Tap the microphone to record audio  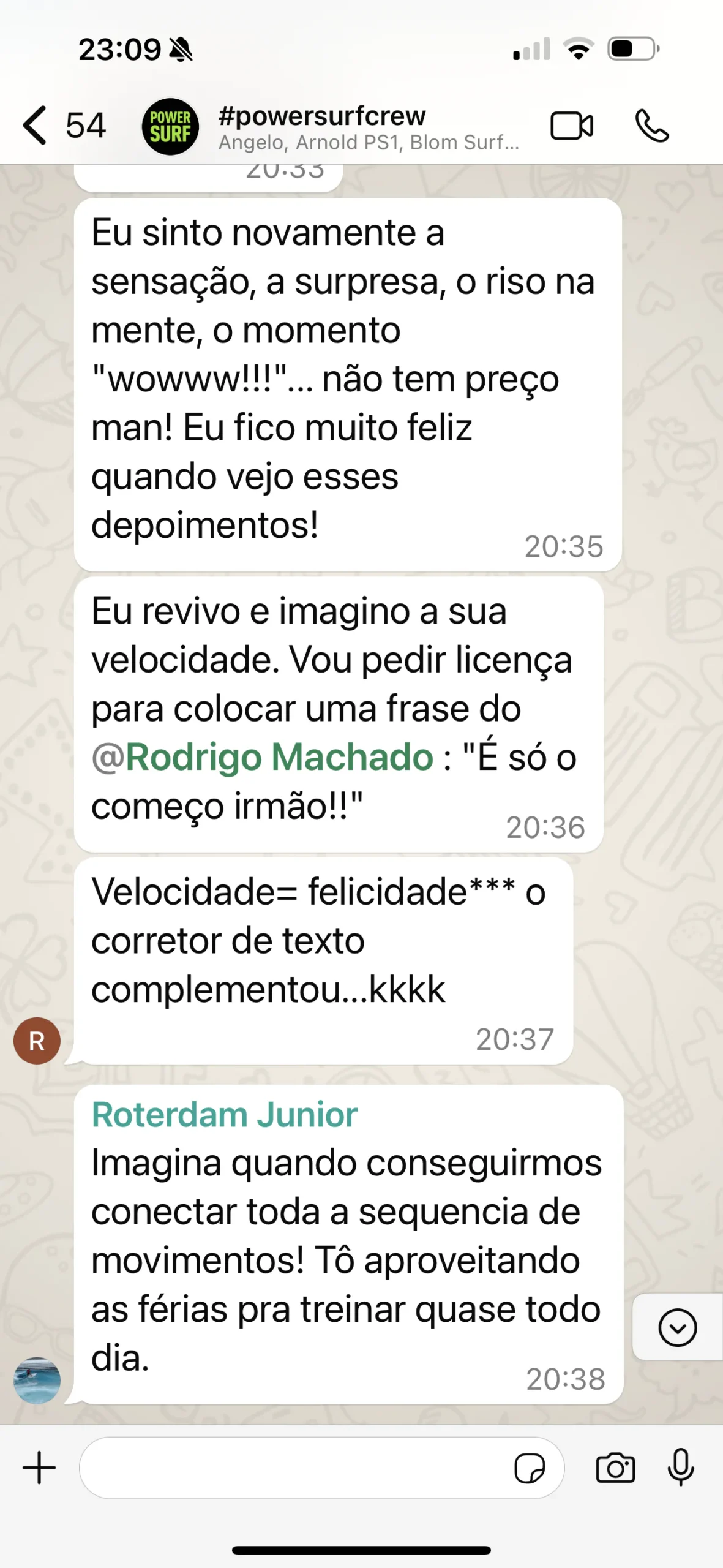pos(680,1468)
